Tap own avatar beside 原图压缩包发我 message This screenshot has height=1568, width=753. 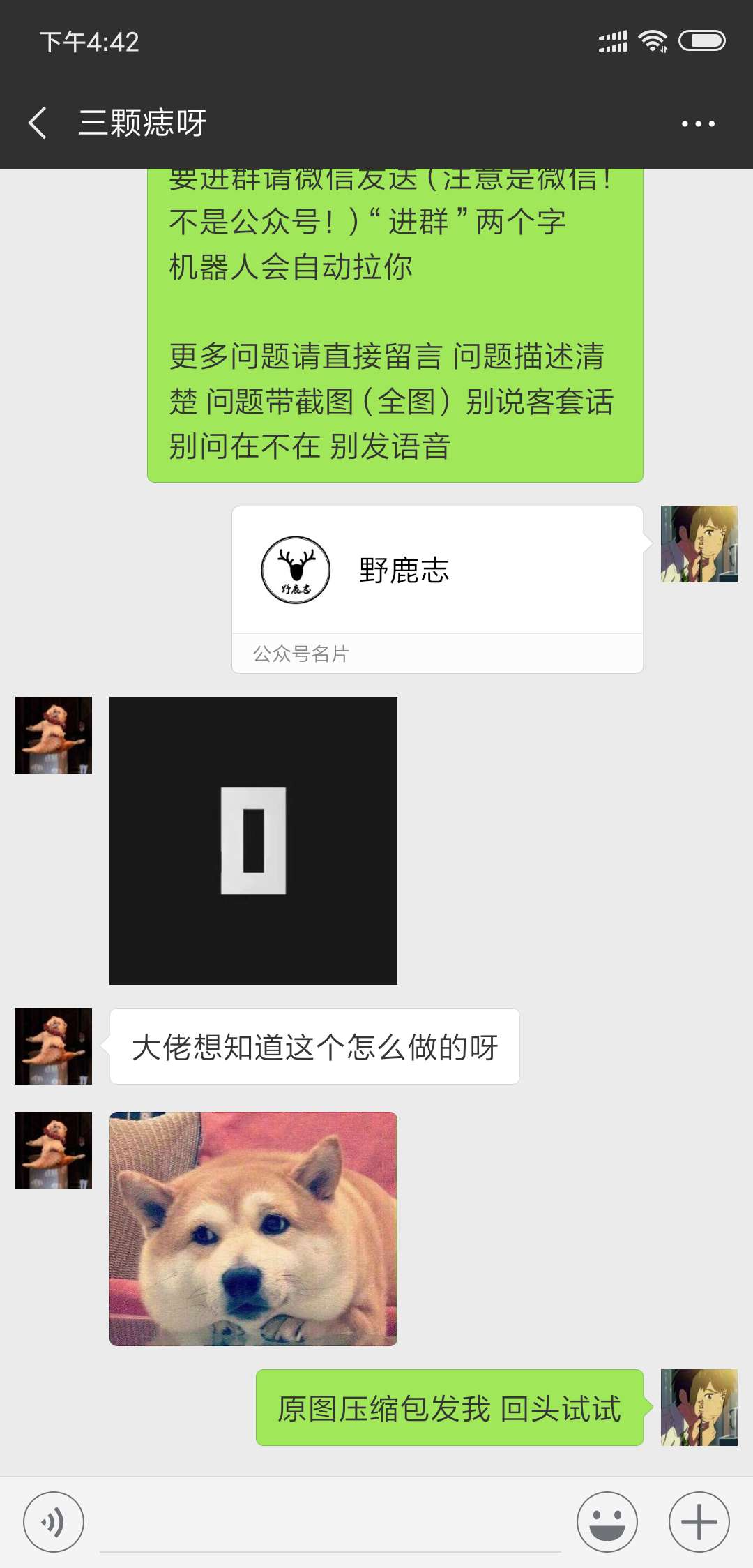coord(699,1408)
